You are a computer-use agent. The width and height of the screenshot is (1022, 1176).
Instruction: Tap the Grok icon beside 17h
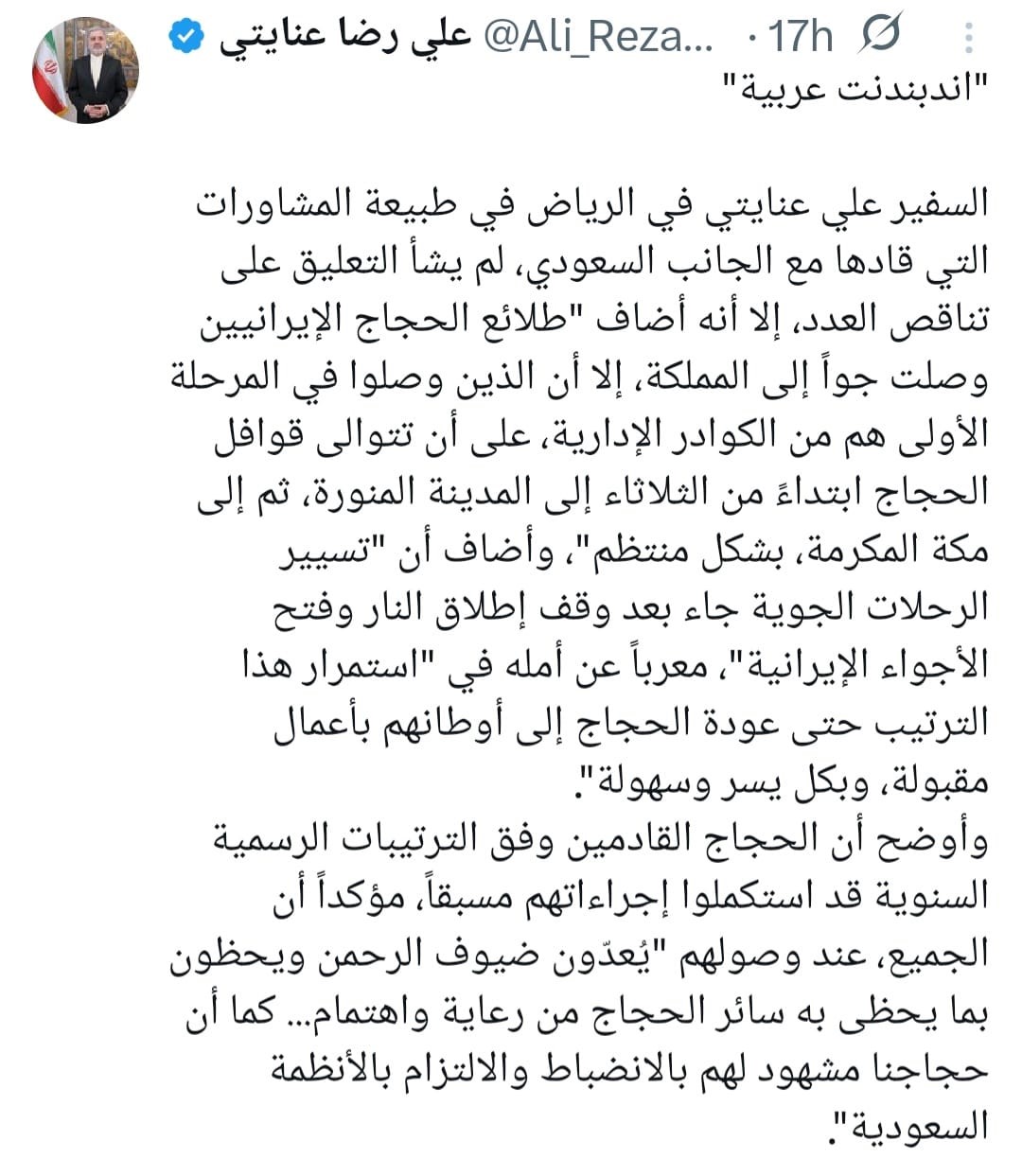[881, 37]
